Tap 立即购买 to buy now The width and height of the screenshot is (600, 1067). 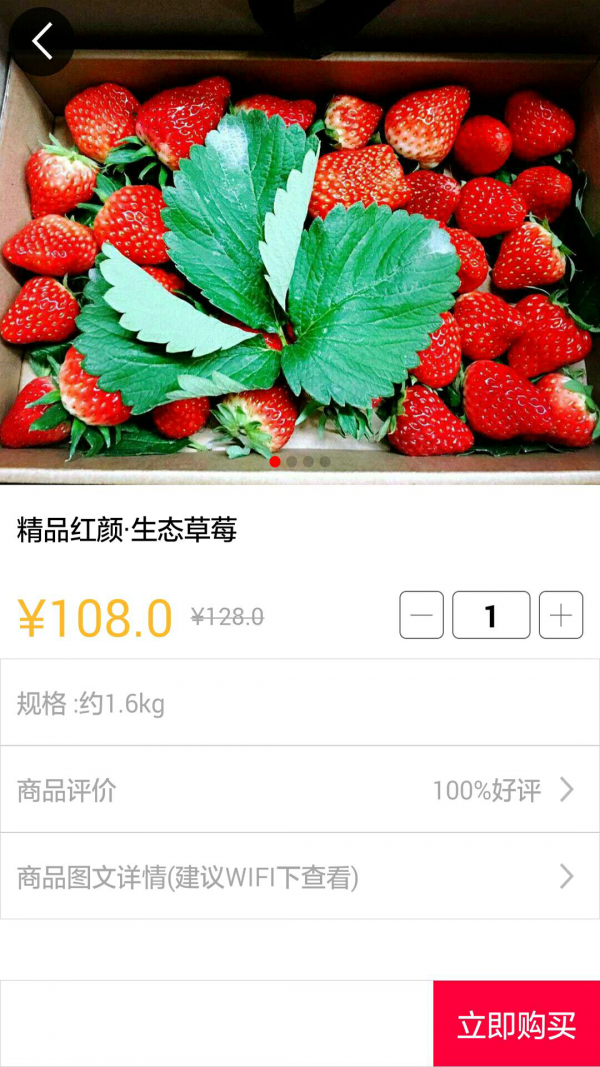[516, 1024]
